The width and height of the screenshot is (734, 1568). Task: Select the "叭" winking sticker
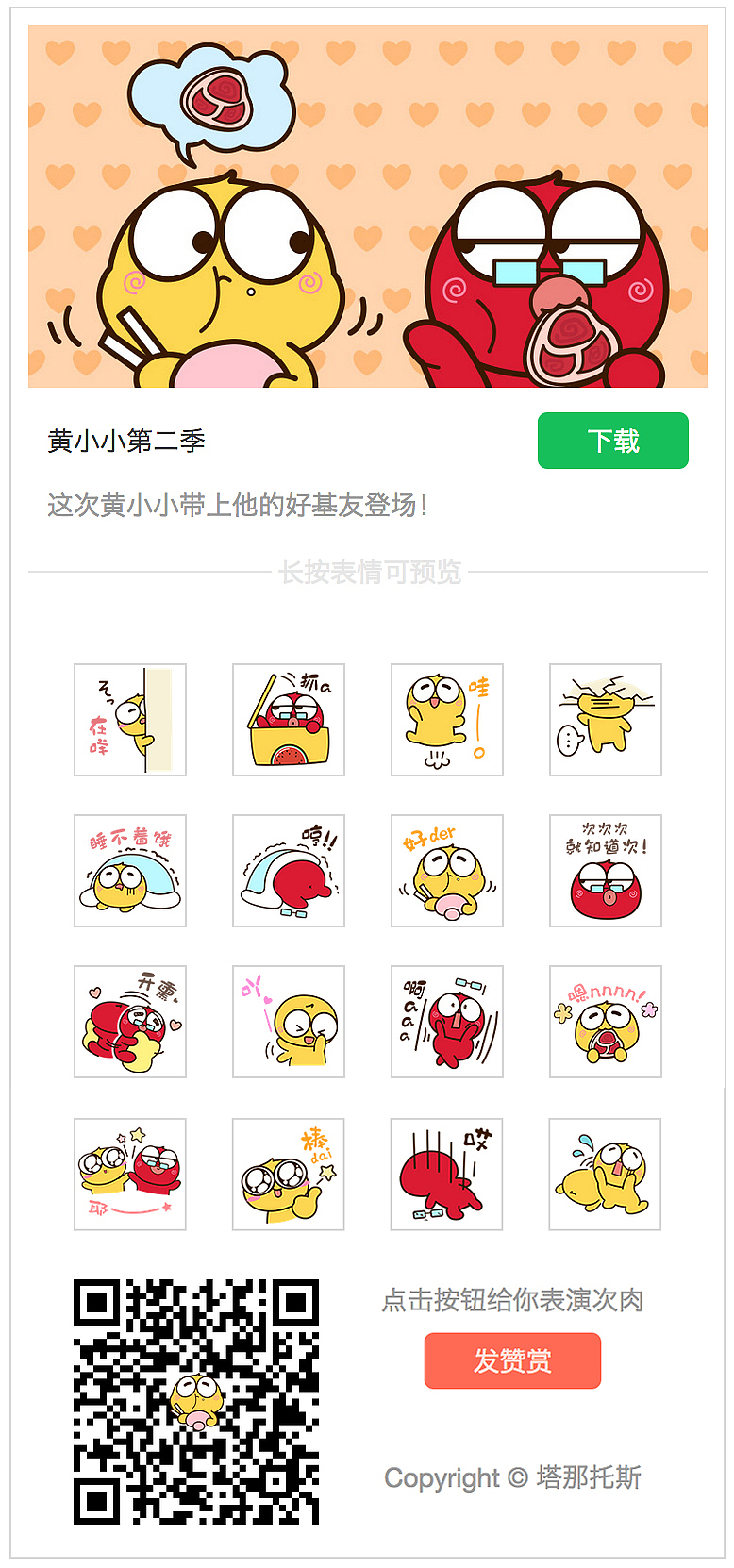click(288, 1023)
